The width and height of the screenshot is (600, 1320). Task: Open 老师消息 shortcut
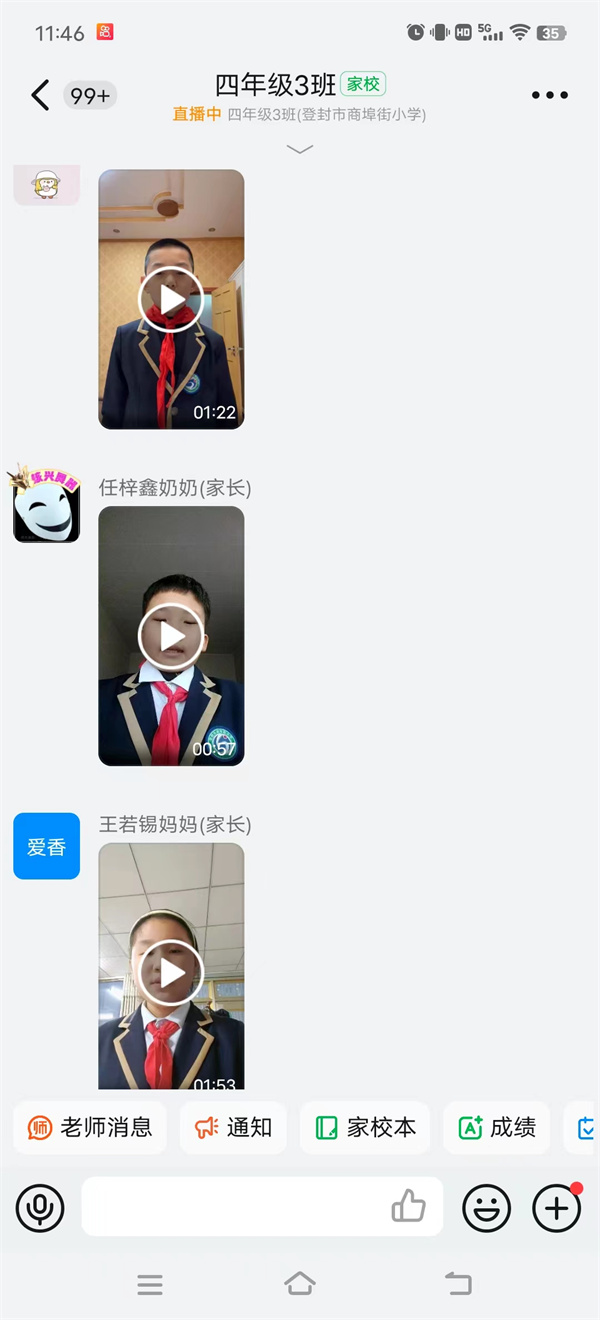pyautogui.click(x=90, y=1128)
